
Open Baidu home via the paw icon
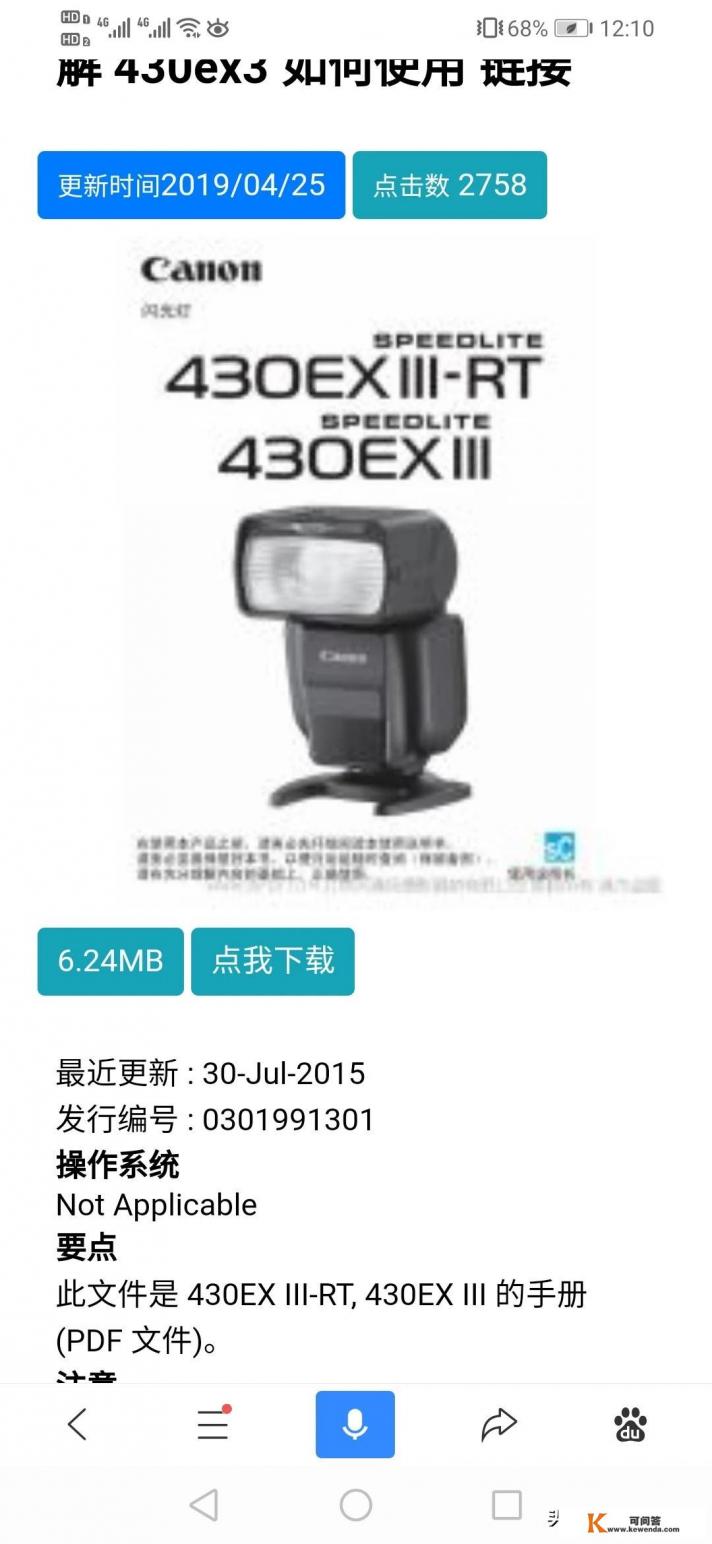coord(630,1424)
